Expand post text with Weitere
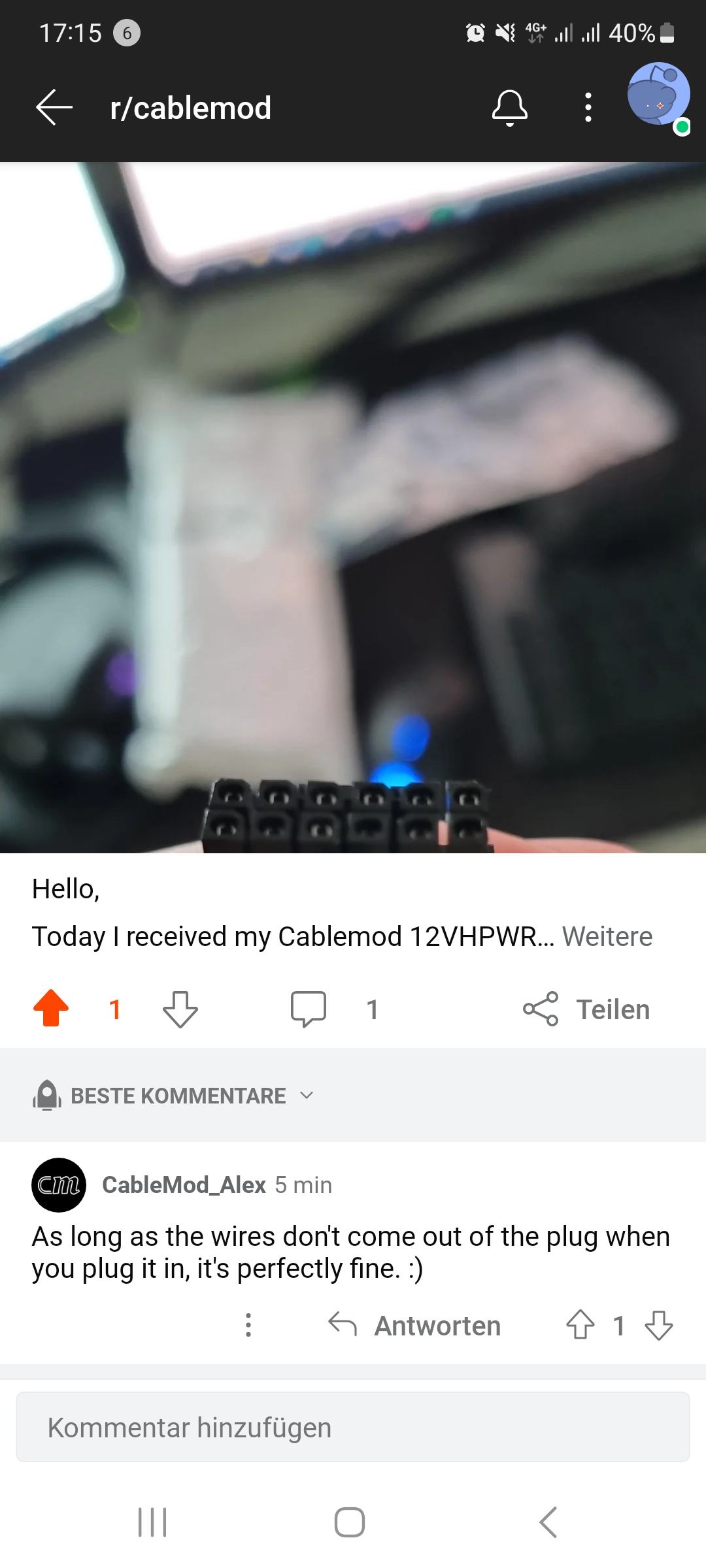 click(x=607, y=936)
